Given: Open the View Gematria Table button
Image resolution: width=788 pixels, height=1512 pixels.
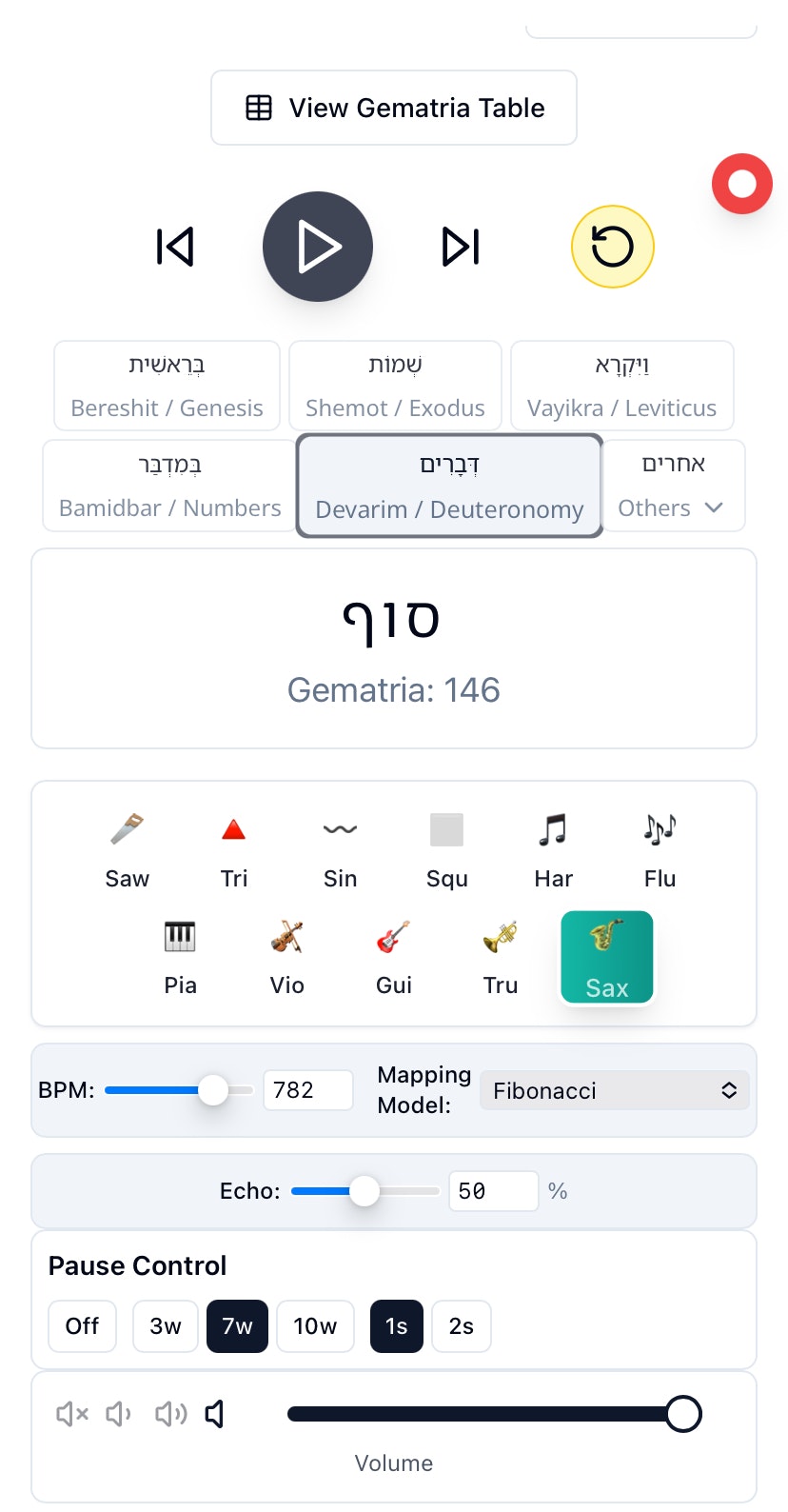Looking at the screenshot, I should pyautogui.click(x=394, y=108).
